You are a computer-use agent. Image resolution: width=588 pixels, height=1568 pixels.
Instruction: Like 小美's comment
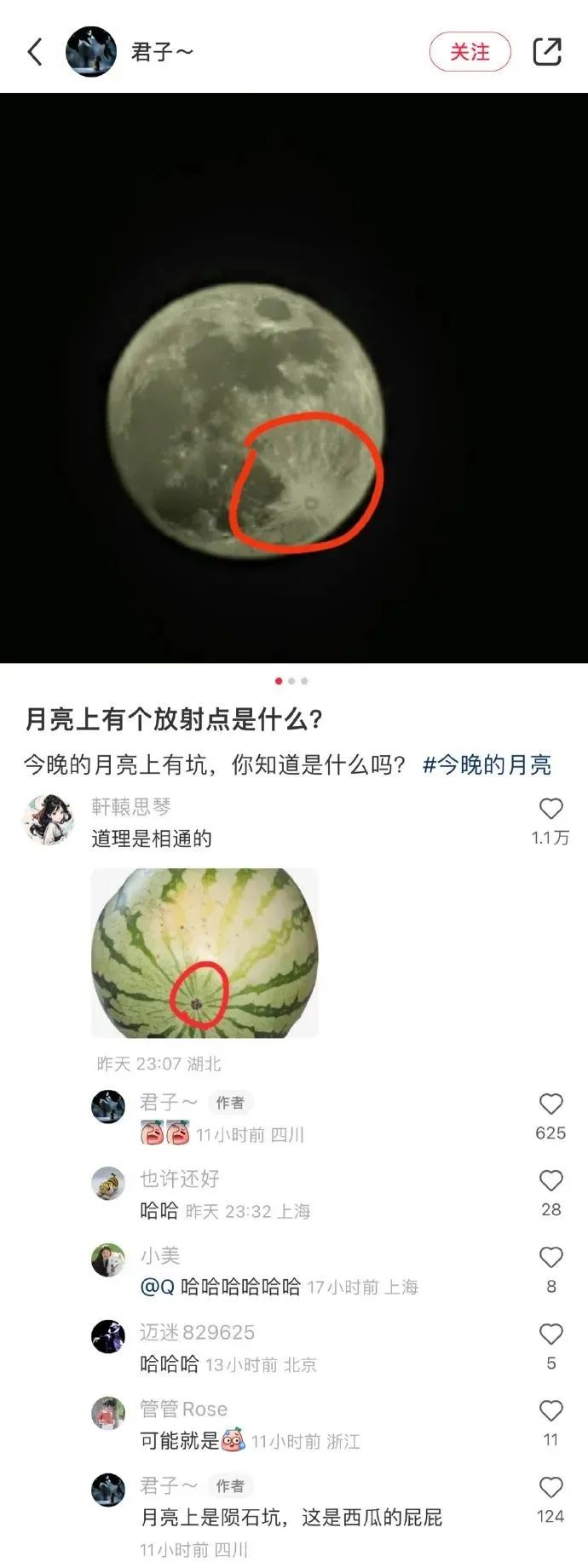click(551, 1257)
